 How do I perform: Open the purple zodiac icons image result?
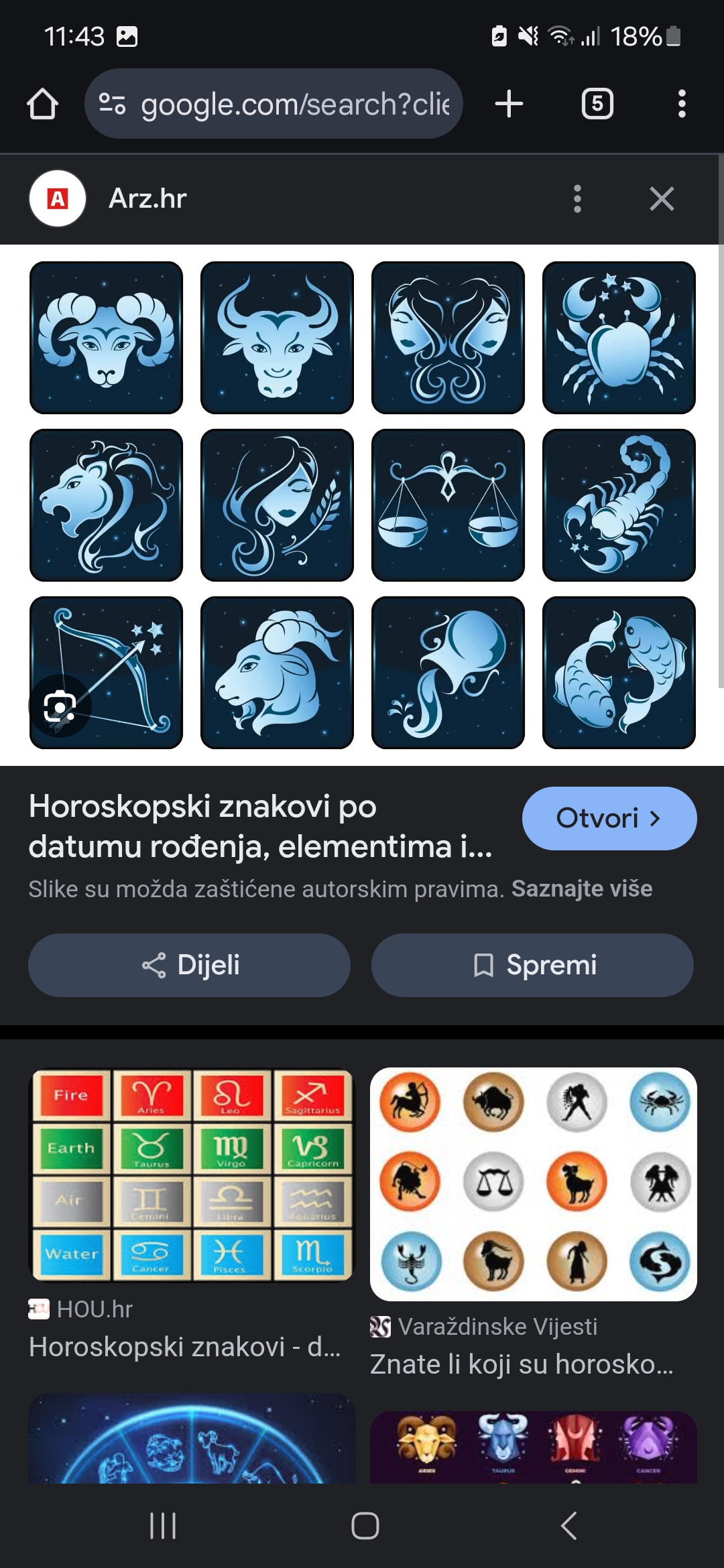[534, 1447]
